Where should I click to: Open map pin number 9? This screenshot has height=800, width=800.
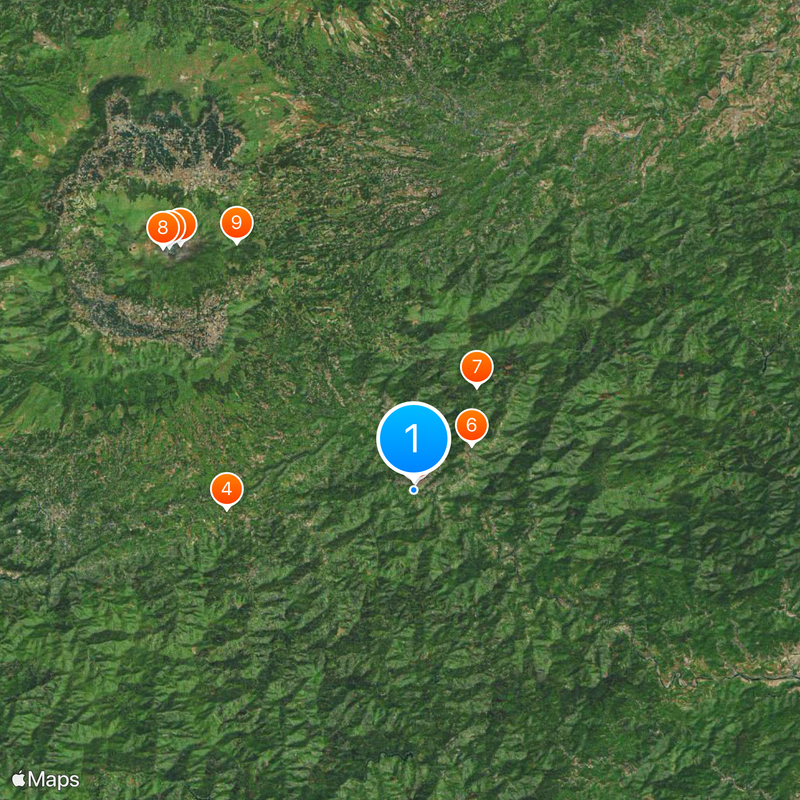(236, 222)
